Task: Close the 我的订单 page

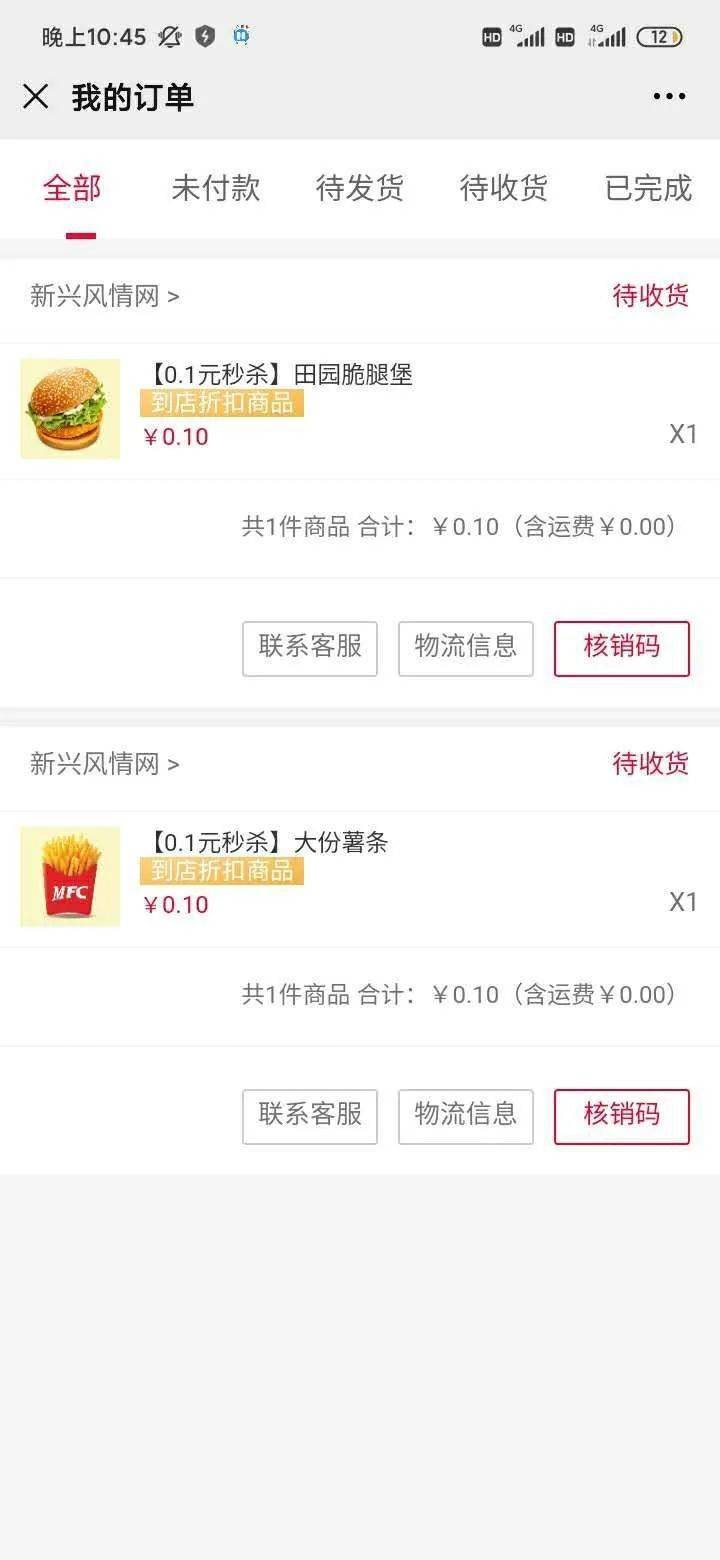Action: point(36,97)
